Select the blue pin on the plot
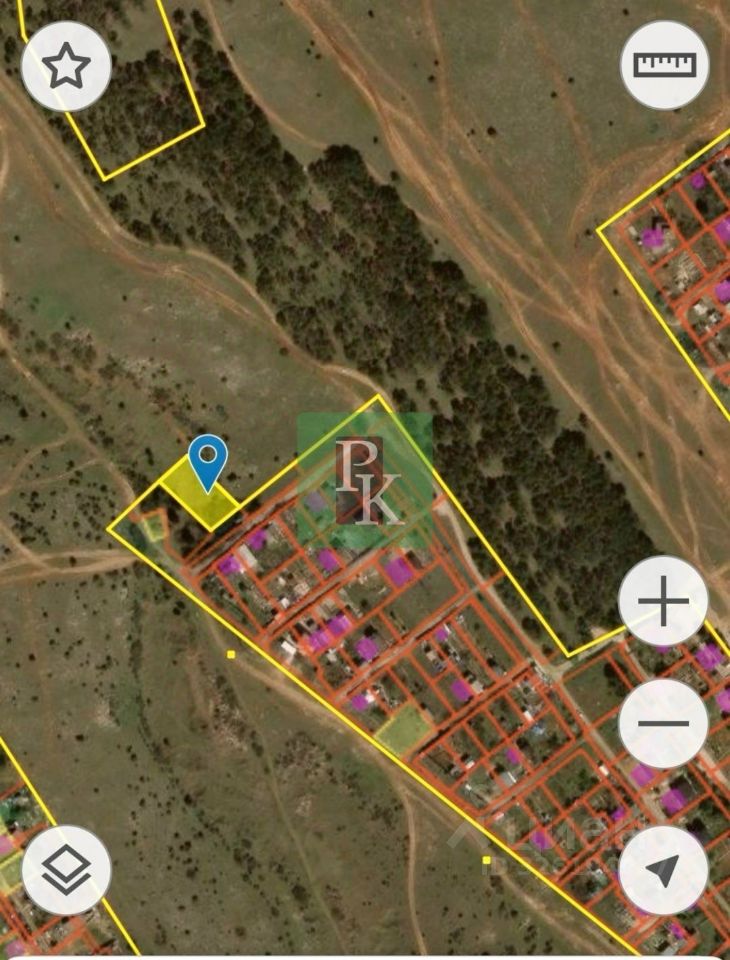 click(x=208, y=460)
